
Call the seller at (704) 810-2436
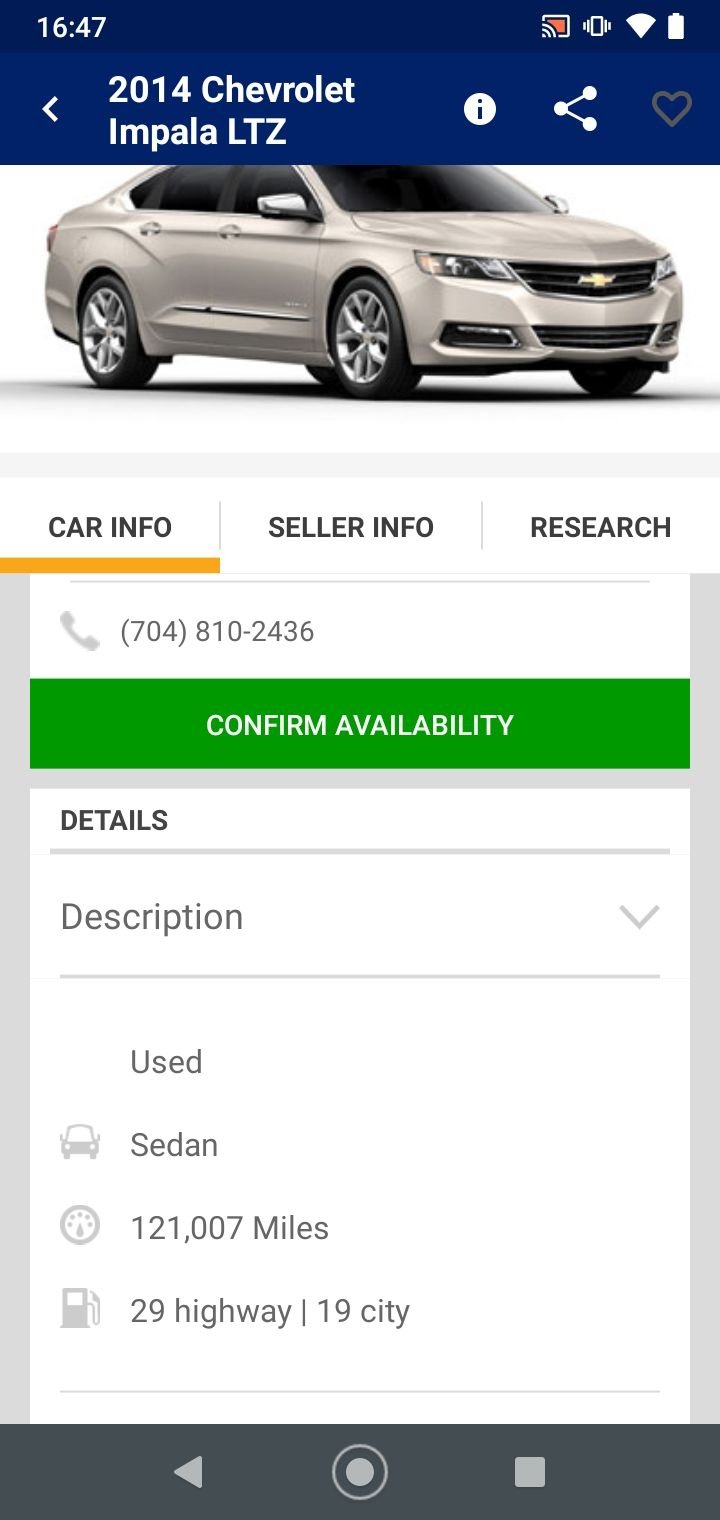coord(217,631)
